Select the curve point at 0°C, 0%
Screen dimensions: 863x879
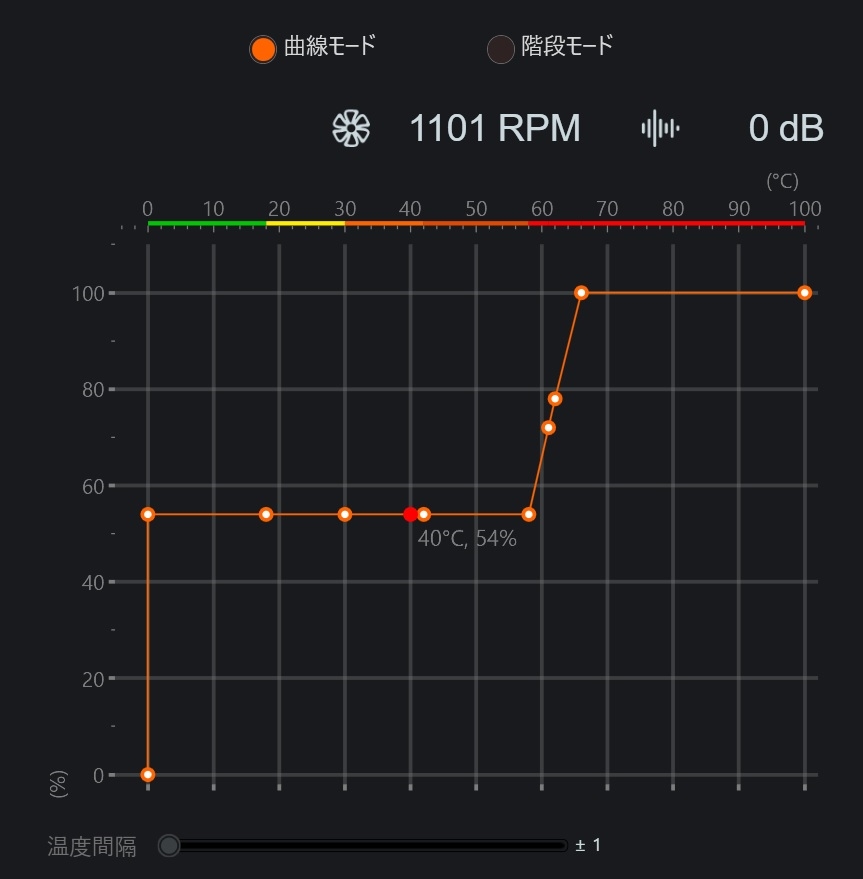148,775
